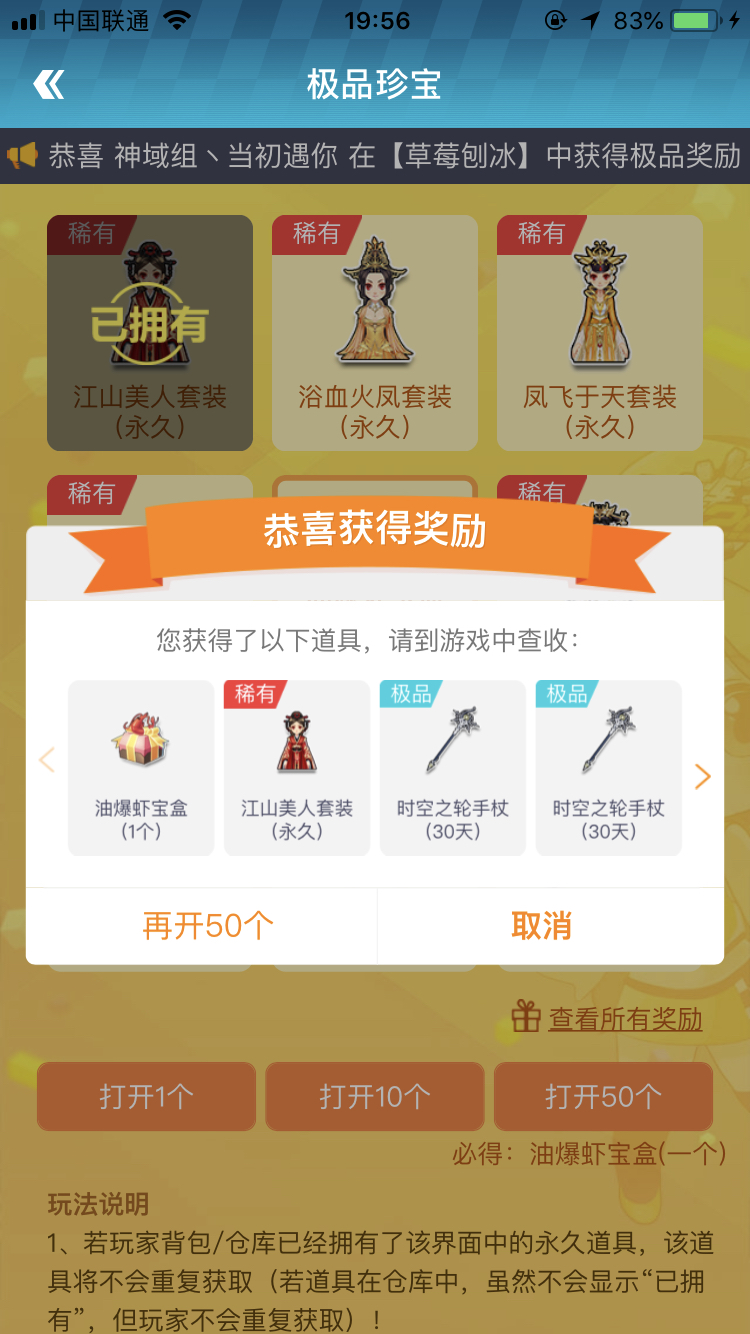View the 江山美人套装 reward in the dialog

point(297,768)
